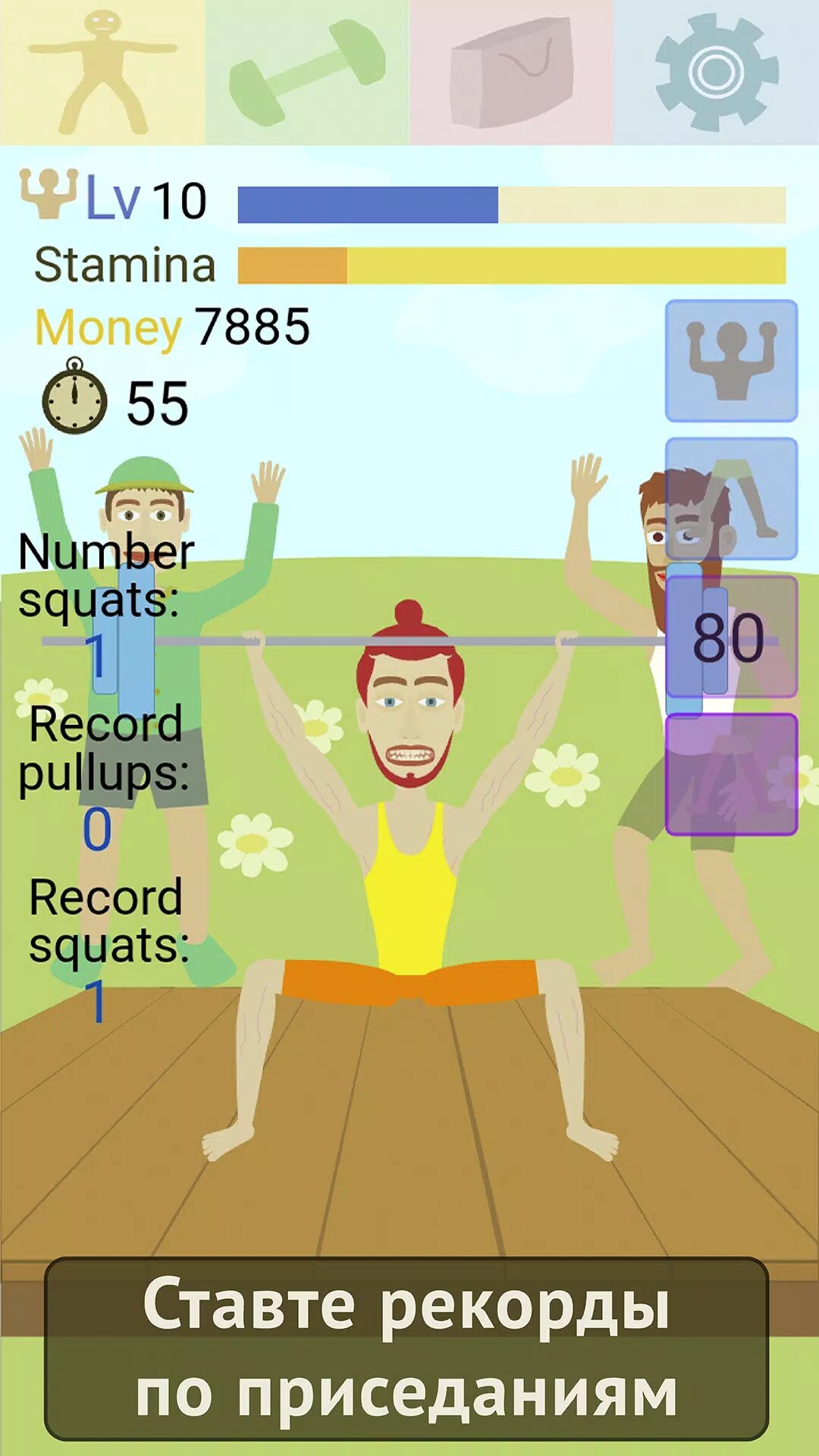Open the character tab with the stick figure
The width and height of the screenshot is (819, 1456).
[102, 72]
